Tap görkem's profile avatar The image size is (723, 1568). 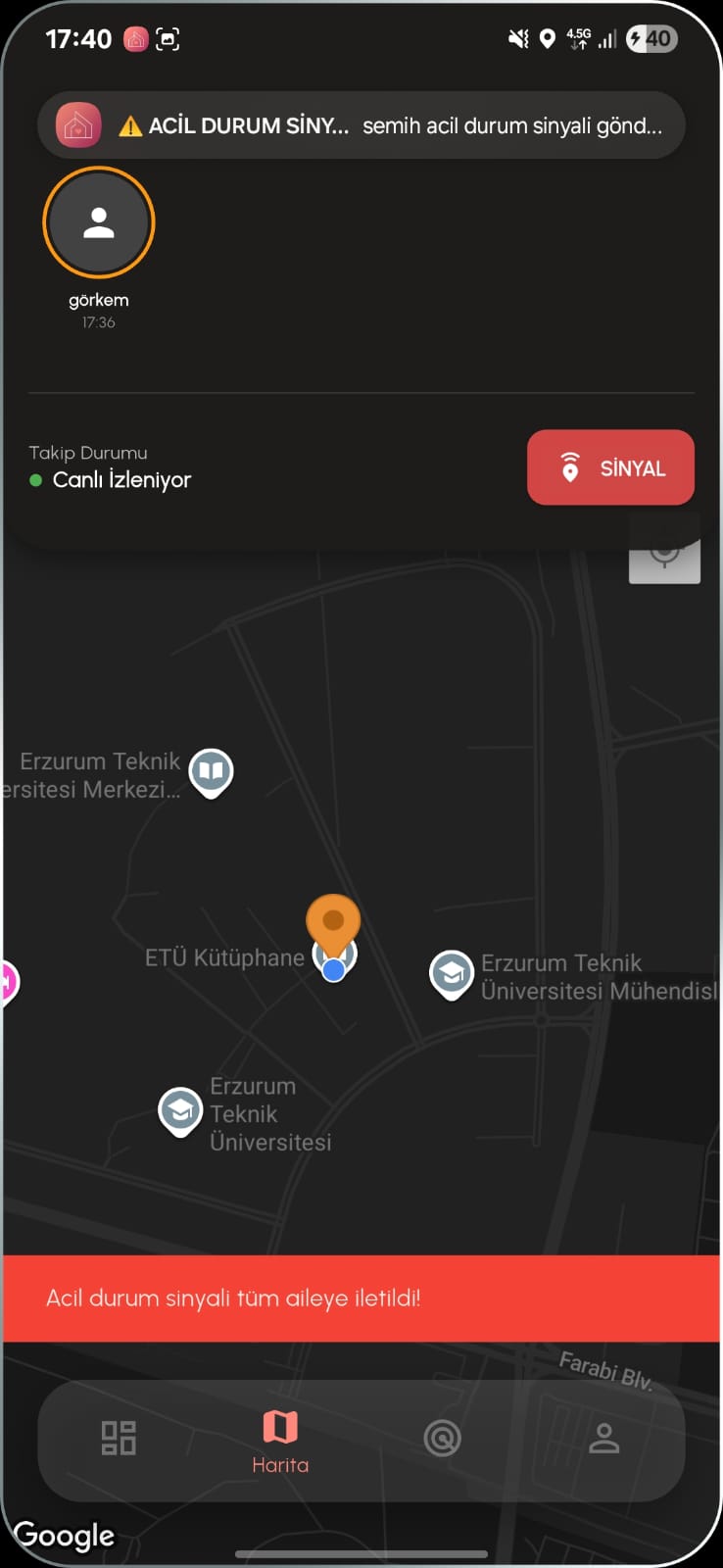98,221
